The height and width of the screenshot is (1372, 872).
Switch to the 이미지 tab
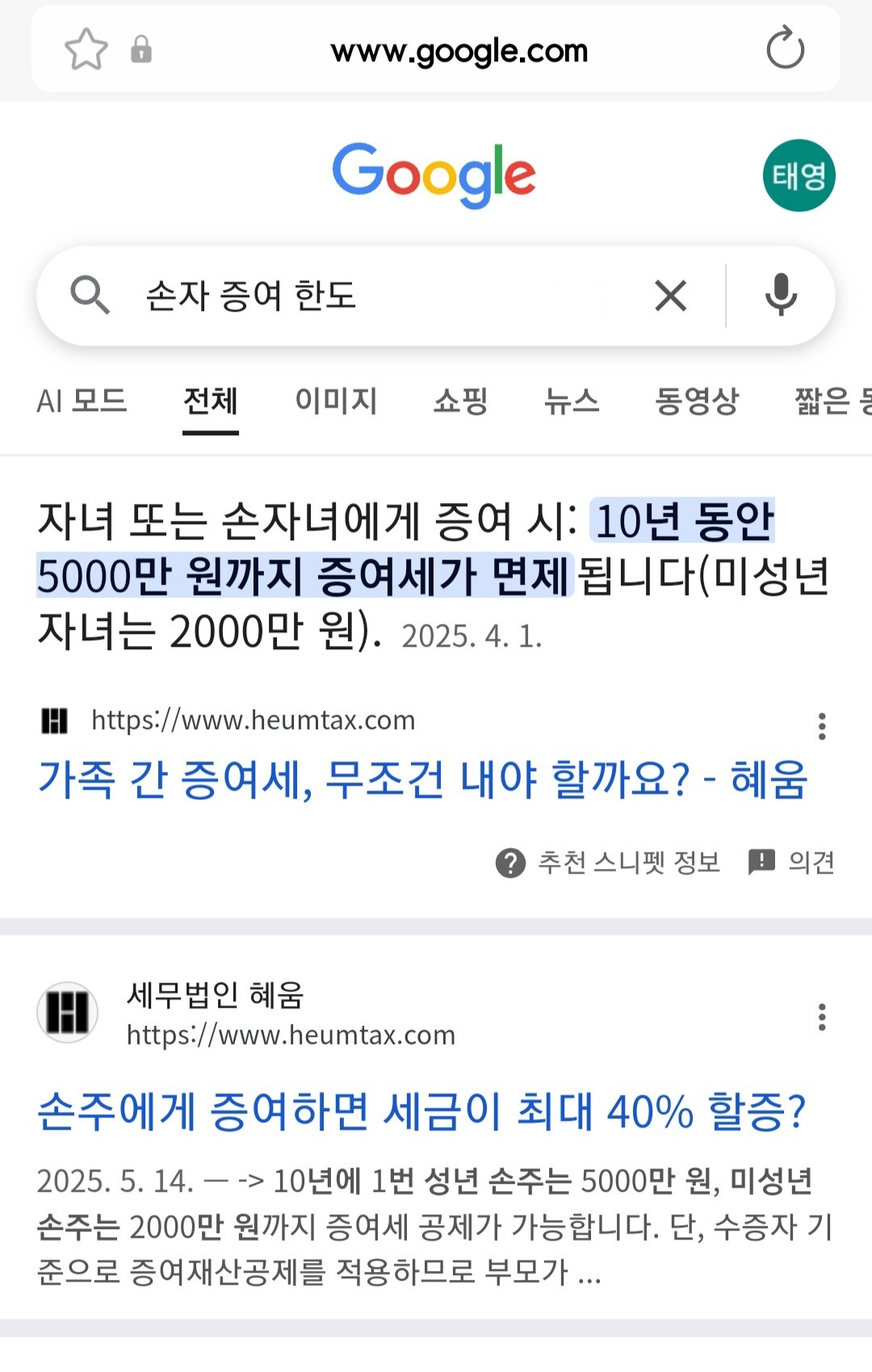point(336,401)
